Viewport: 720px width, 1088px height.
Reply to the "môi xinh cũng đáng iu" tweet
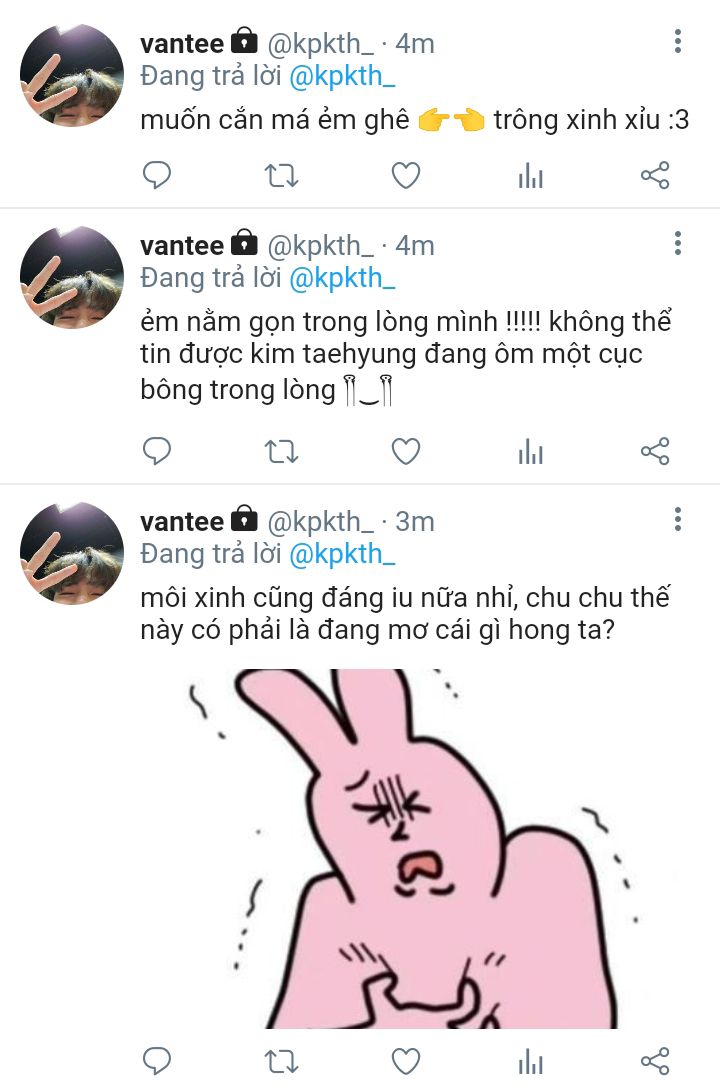(157, 1060)
